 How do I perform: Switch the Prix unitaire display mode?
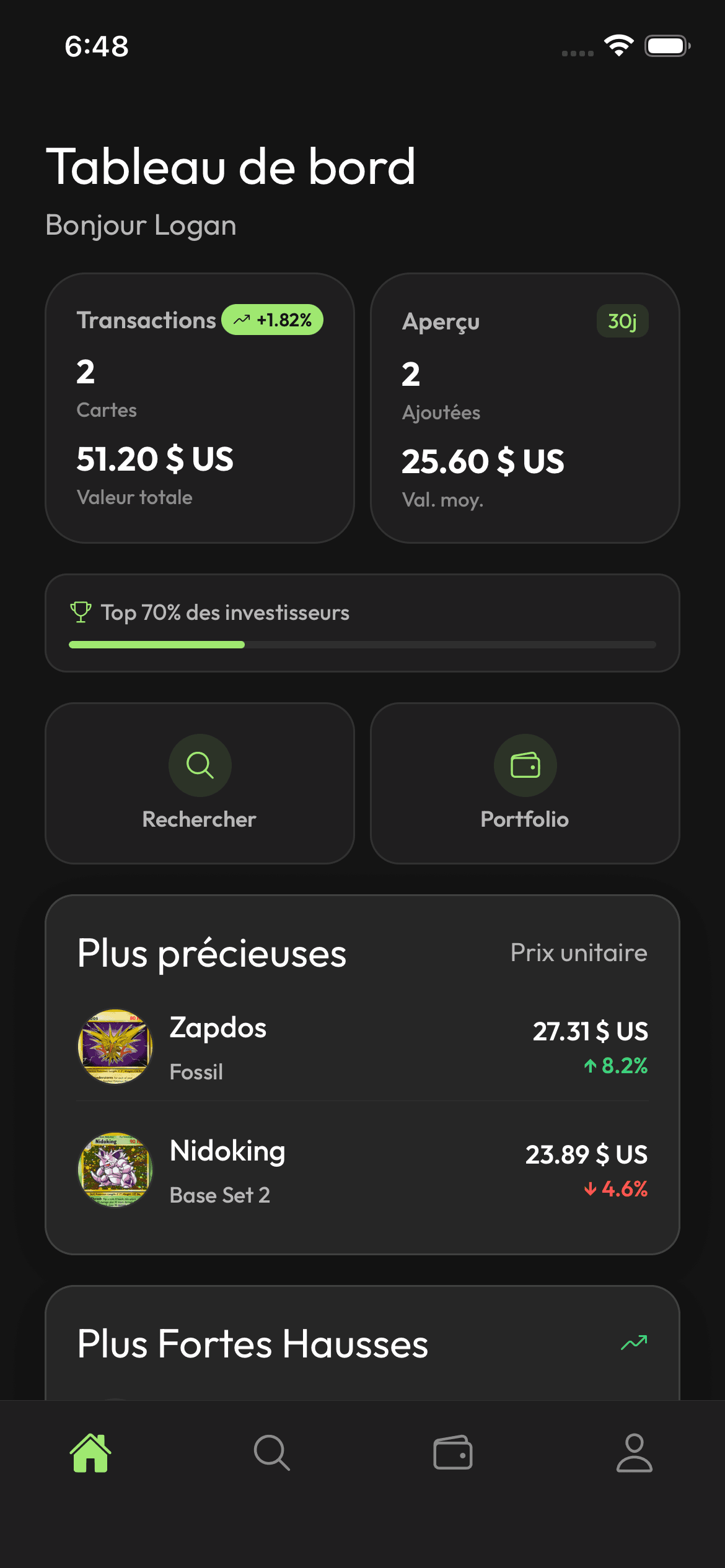click(578, 952)
